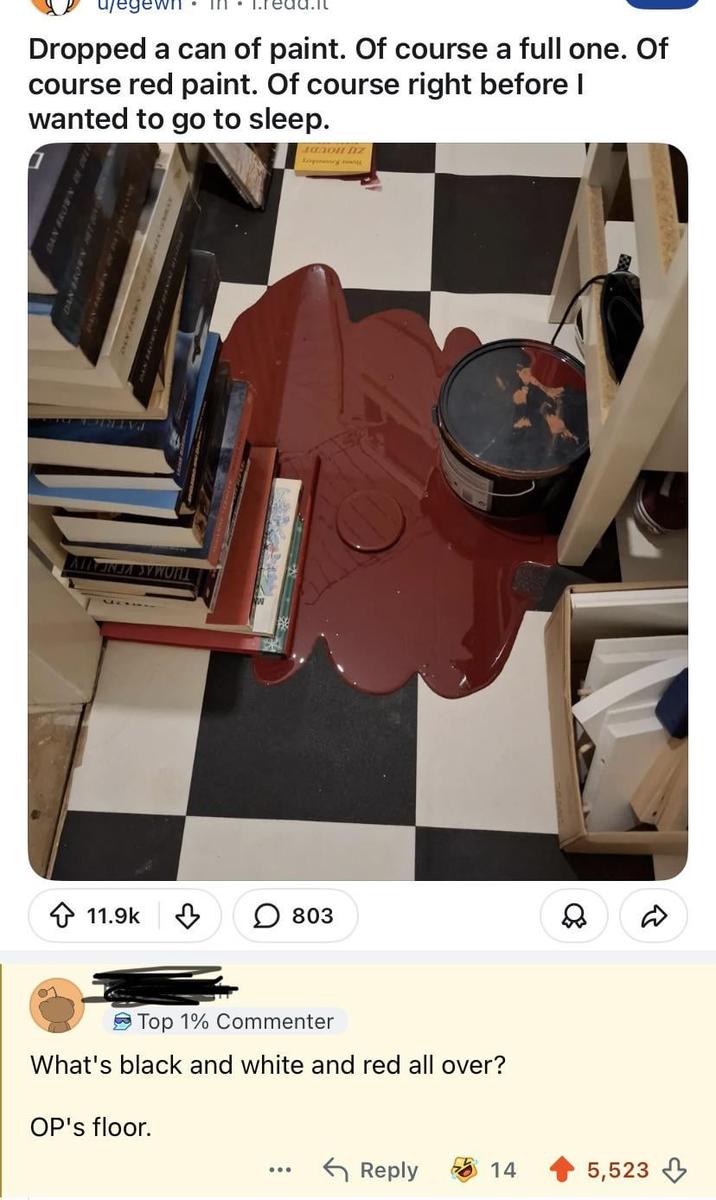Image resolution: width=716 pixels, height=1200 pixels.
Task: Downvote the "OP's floor" comment
Action: 675,1169
